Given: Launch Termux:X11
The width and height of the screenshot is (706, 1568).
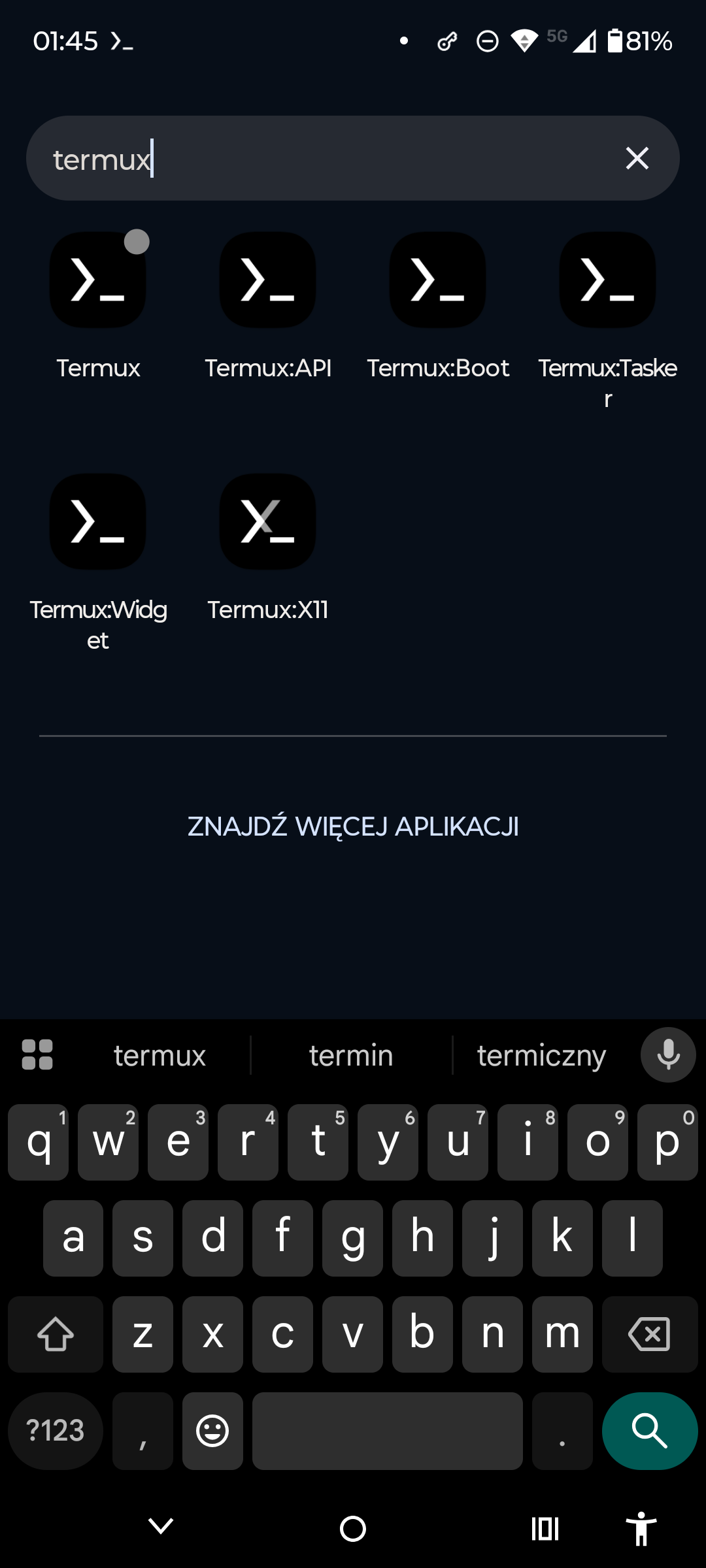Looking at the screenshot, I should (268, 523).
